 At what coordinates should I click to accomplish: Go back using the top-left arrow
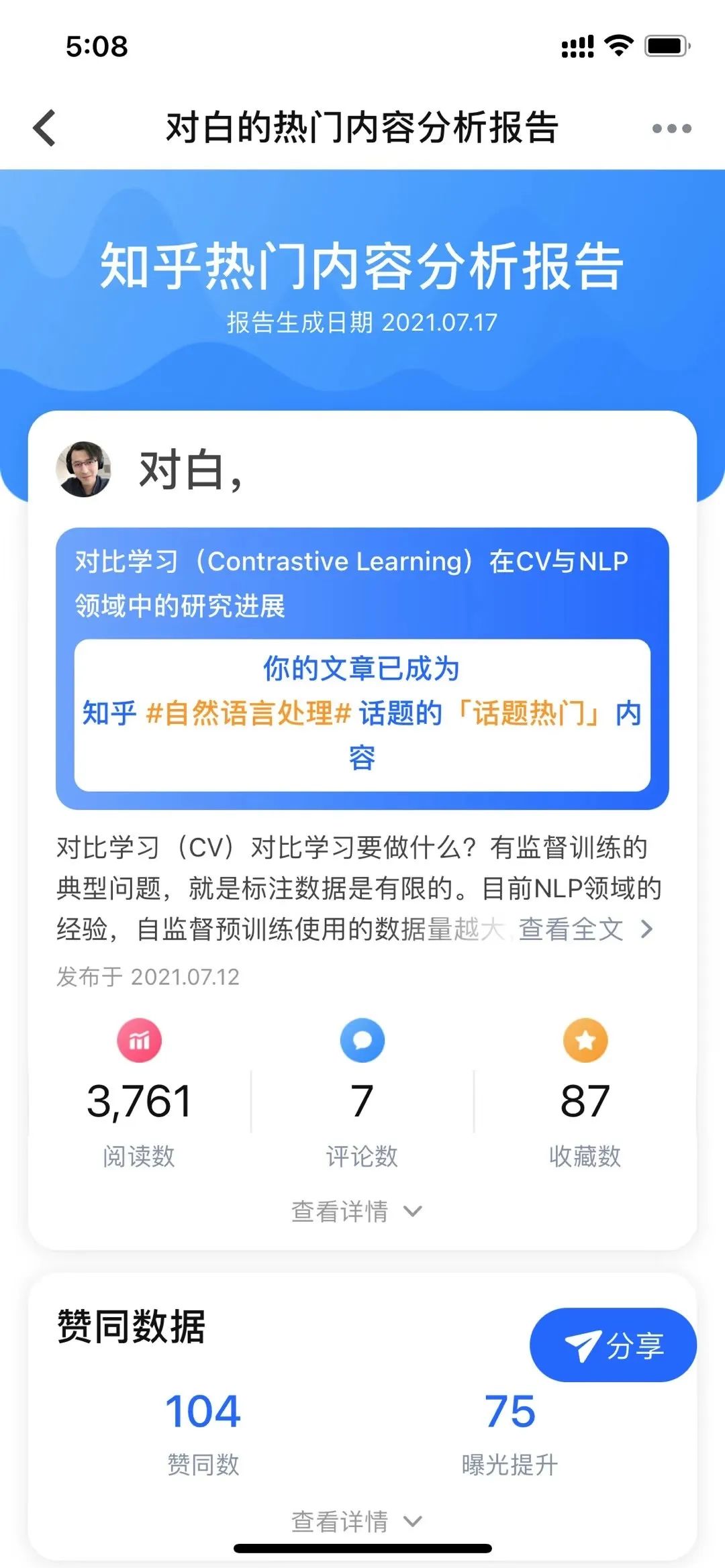44,127
